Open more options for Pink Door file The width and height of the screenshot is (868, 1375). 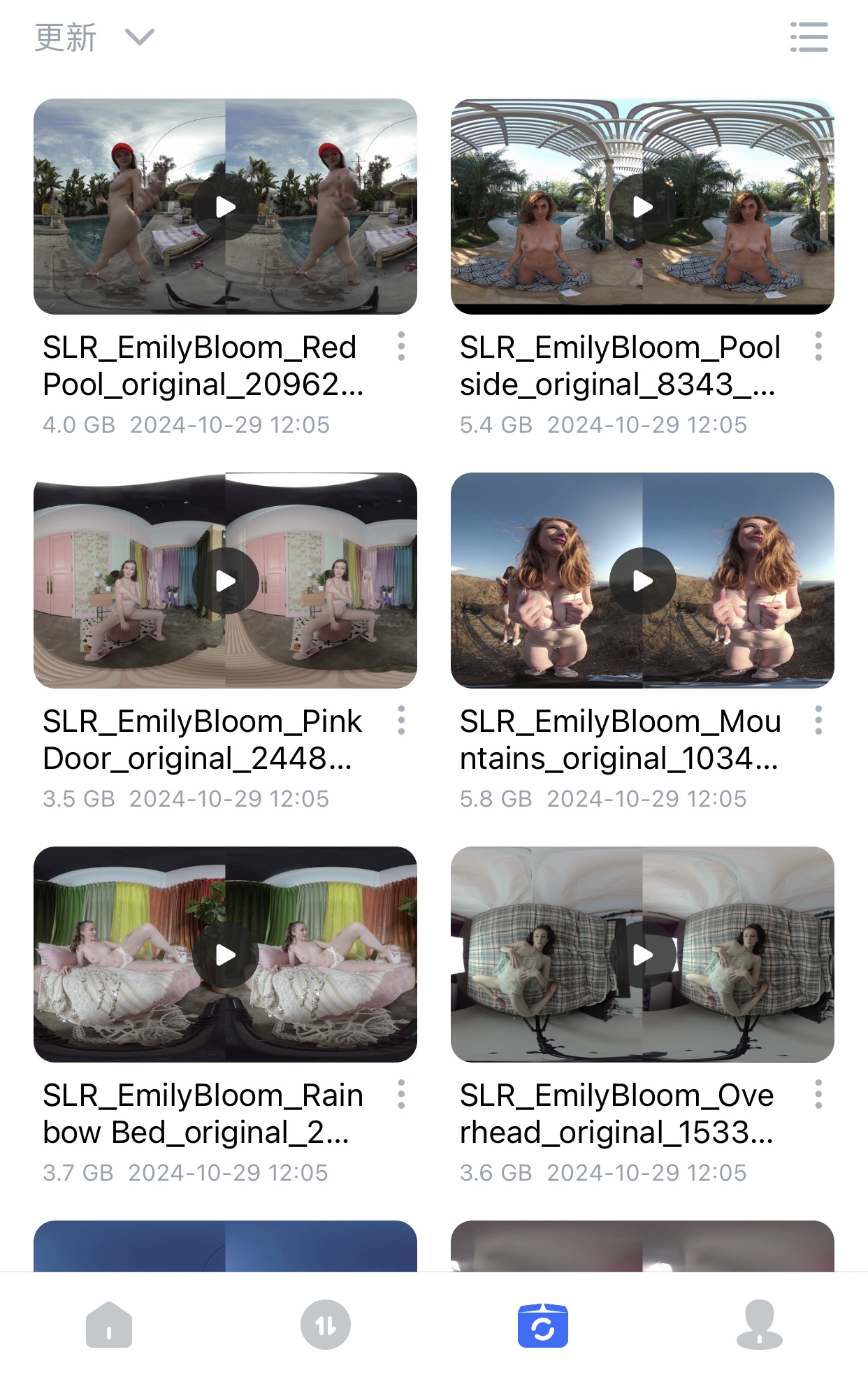coord(401,721)
